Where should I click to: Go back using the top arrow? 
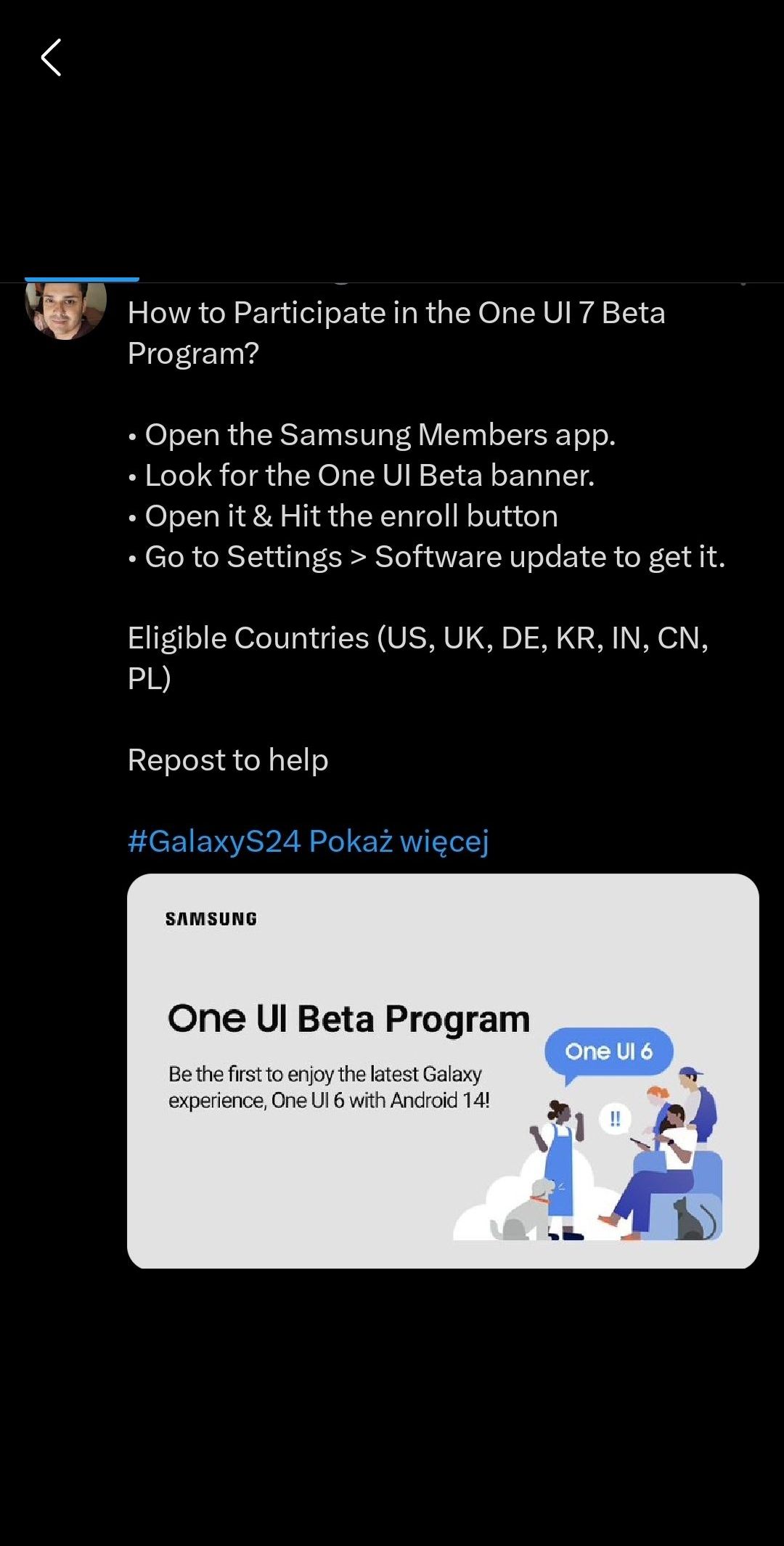coord(51,58)
